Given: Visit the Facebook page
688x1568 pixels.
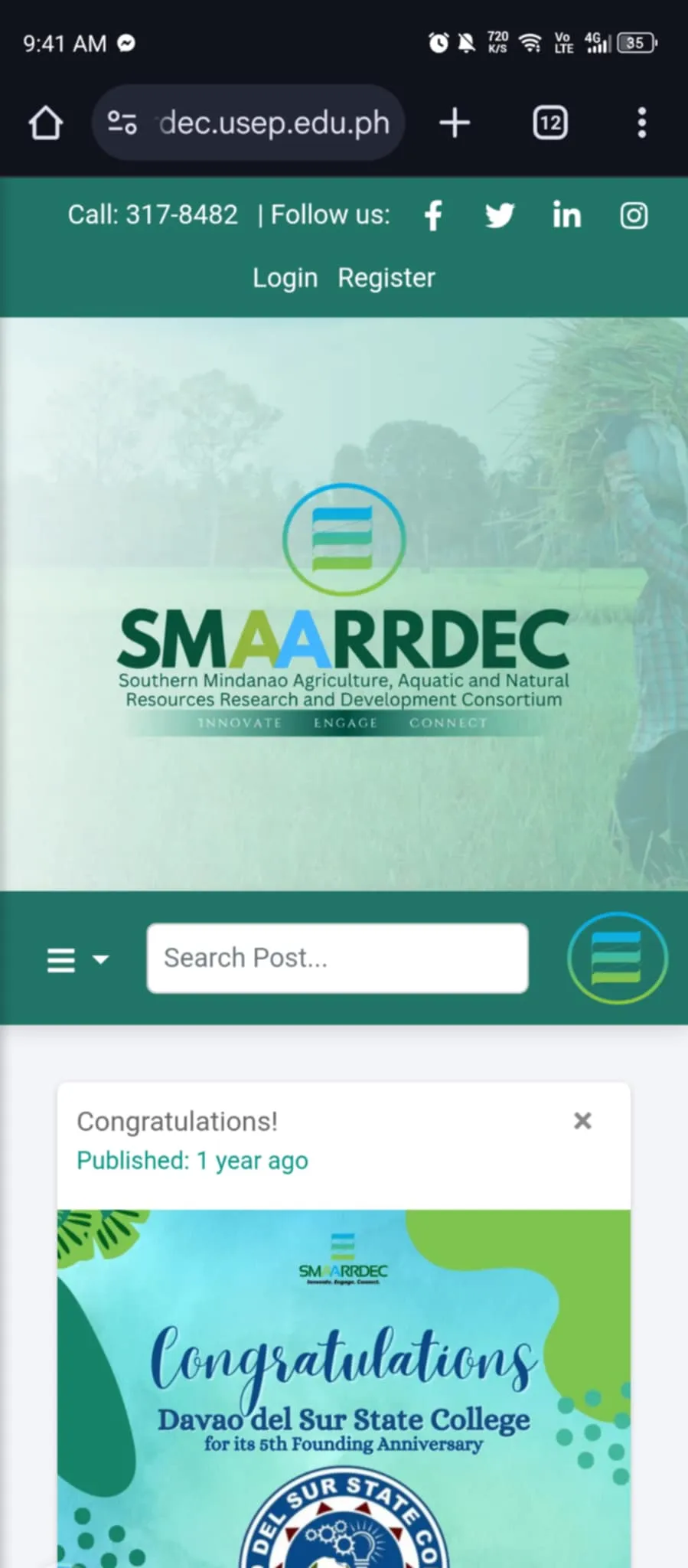Looking at the screenshot, I should pos(433,215).
